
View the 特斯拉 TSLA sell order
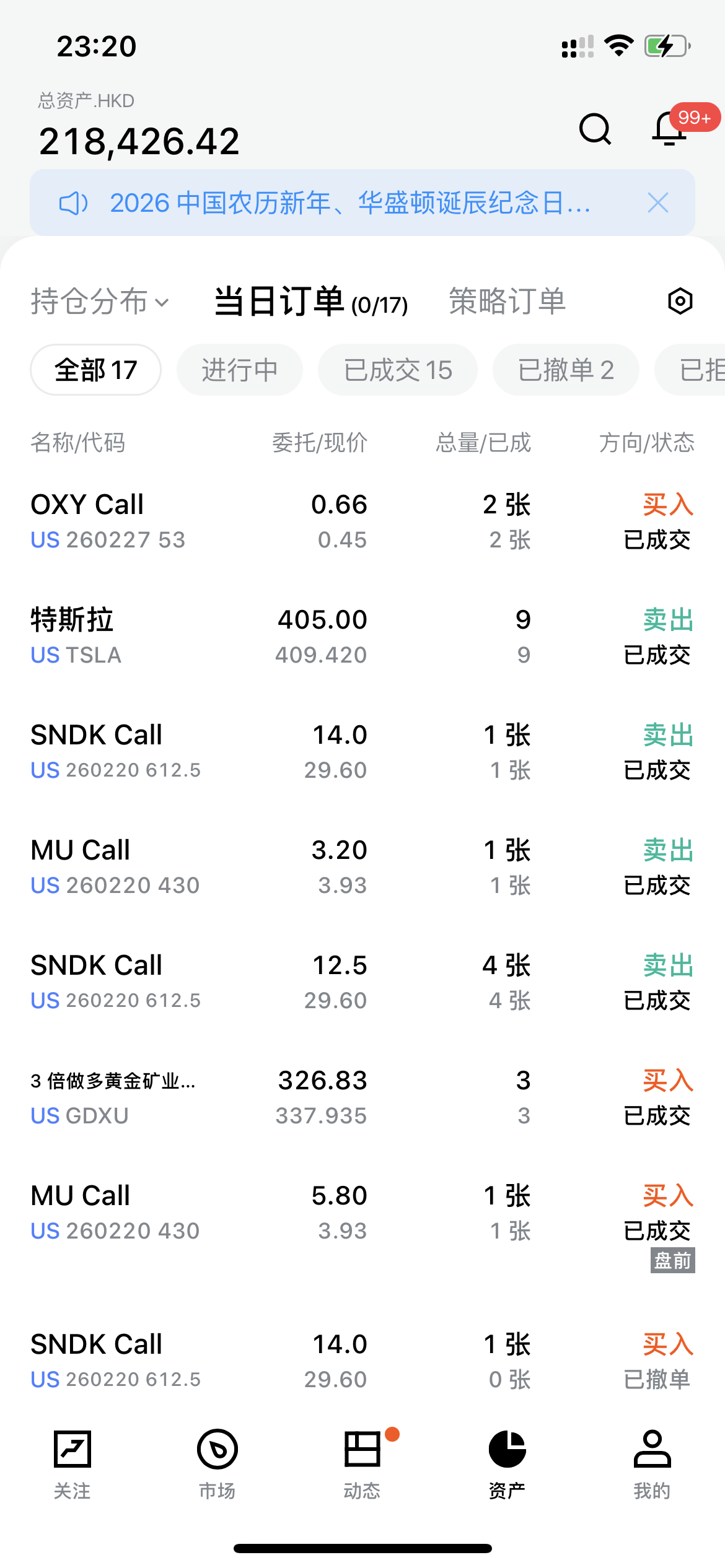(362, 637)
